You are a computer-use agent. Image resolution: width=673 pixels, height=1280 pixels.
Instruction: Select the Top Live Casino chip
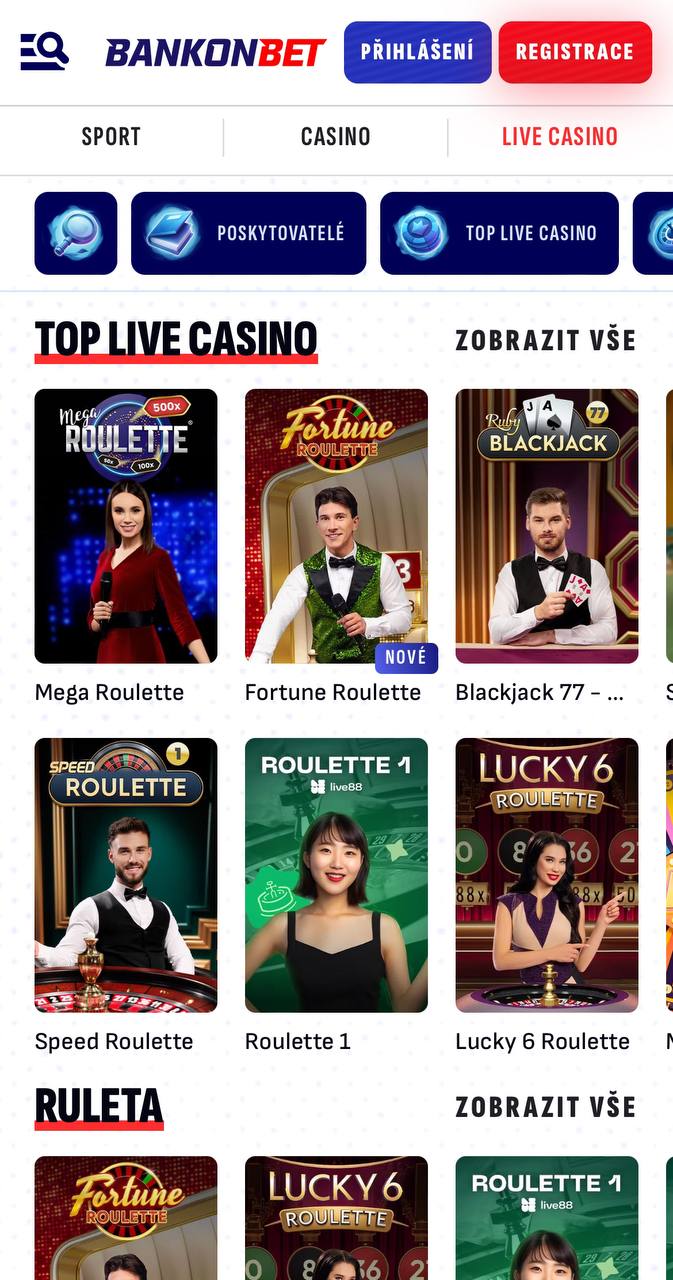[499, 233]
